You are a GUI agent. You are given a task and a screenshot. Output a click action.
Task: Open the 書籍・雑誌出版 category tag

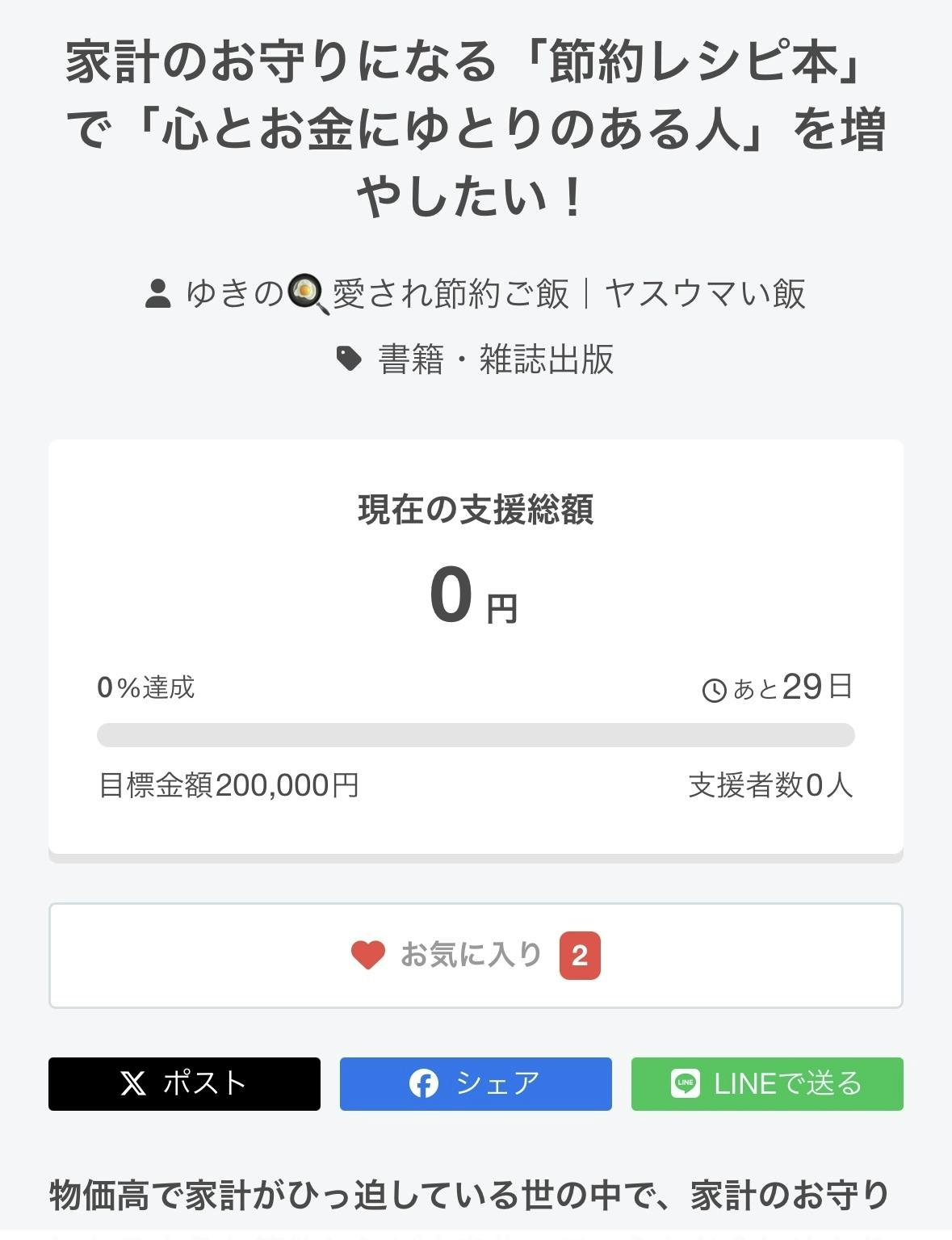(495, 359)
